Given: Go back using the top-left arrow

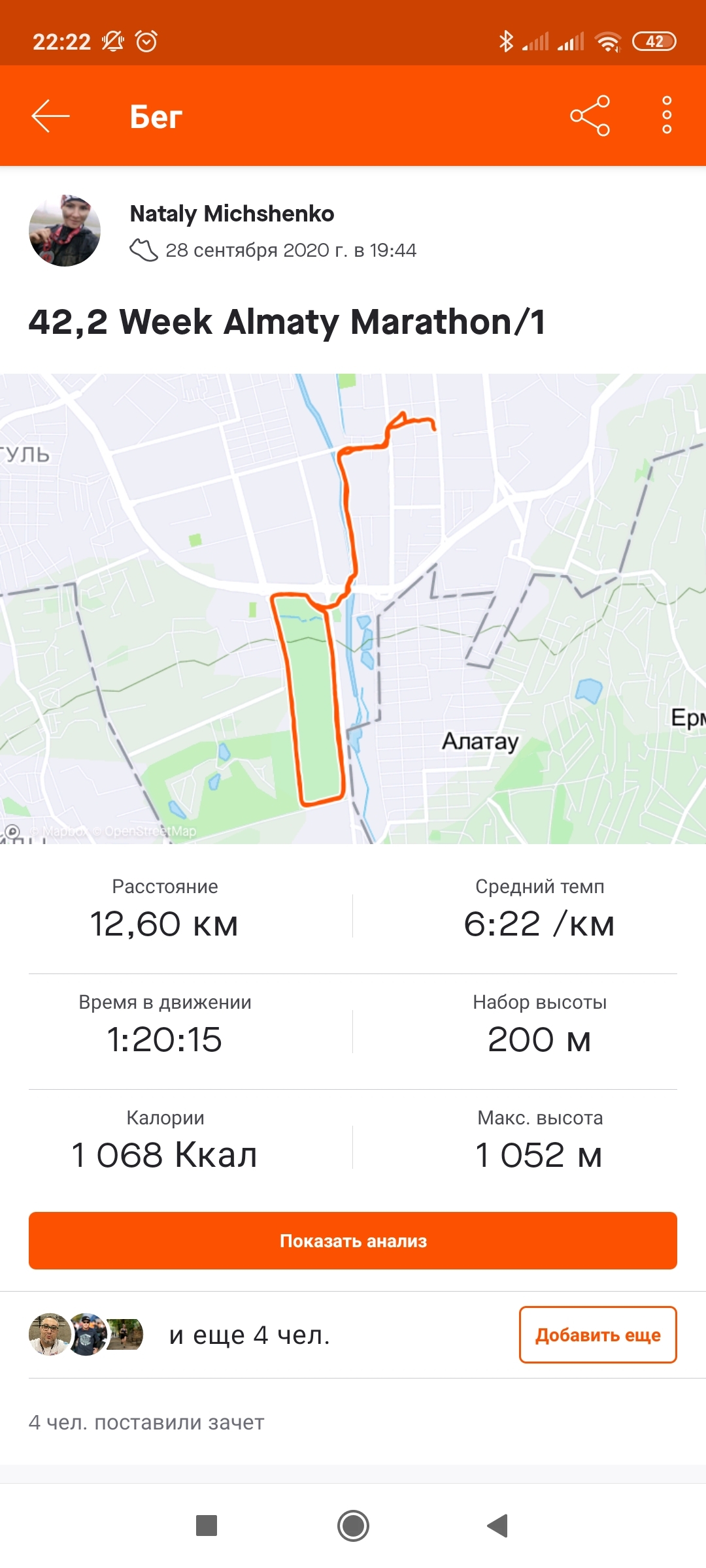Looking at the screenshot, I should (x=50, y=116).
